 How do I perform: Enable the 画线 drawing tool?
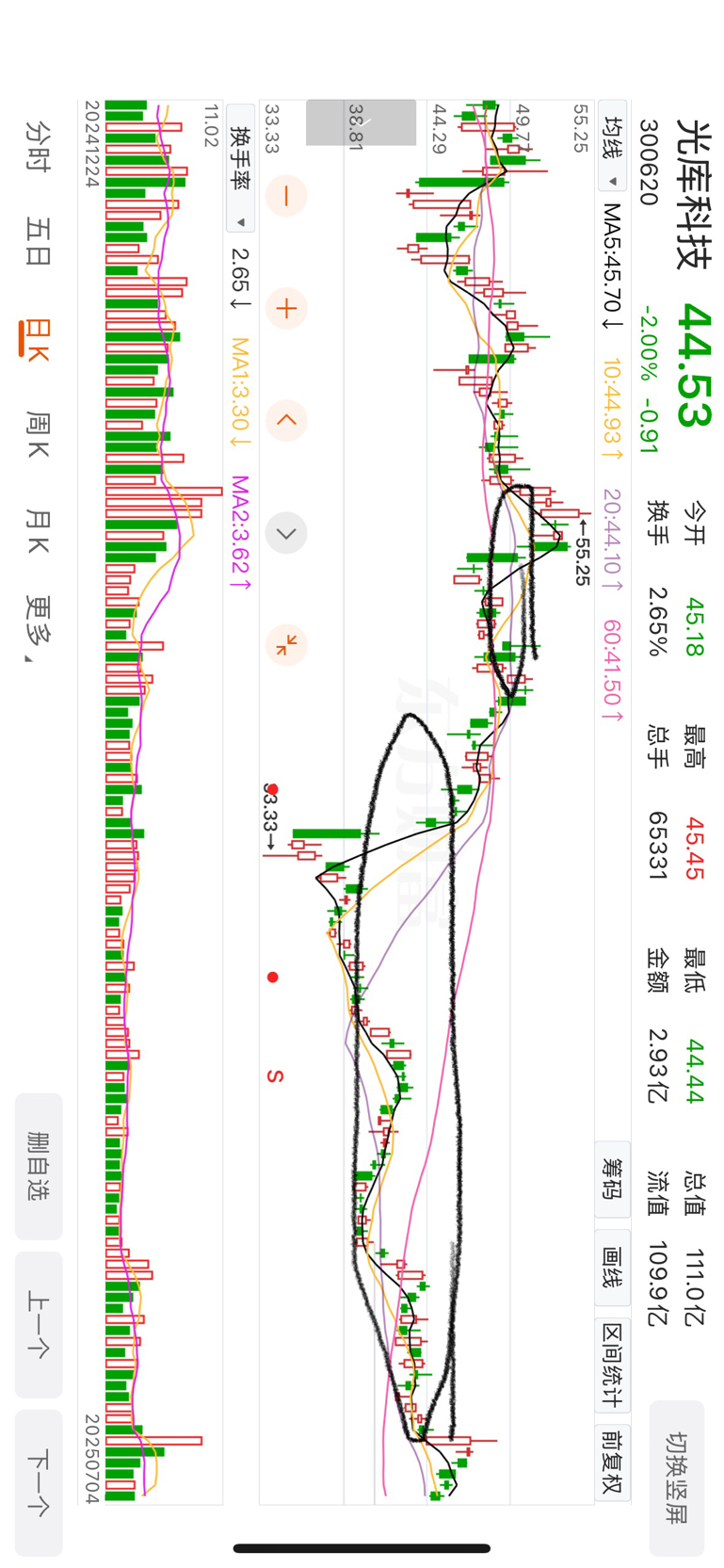coord(612,1268)
